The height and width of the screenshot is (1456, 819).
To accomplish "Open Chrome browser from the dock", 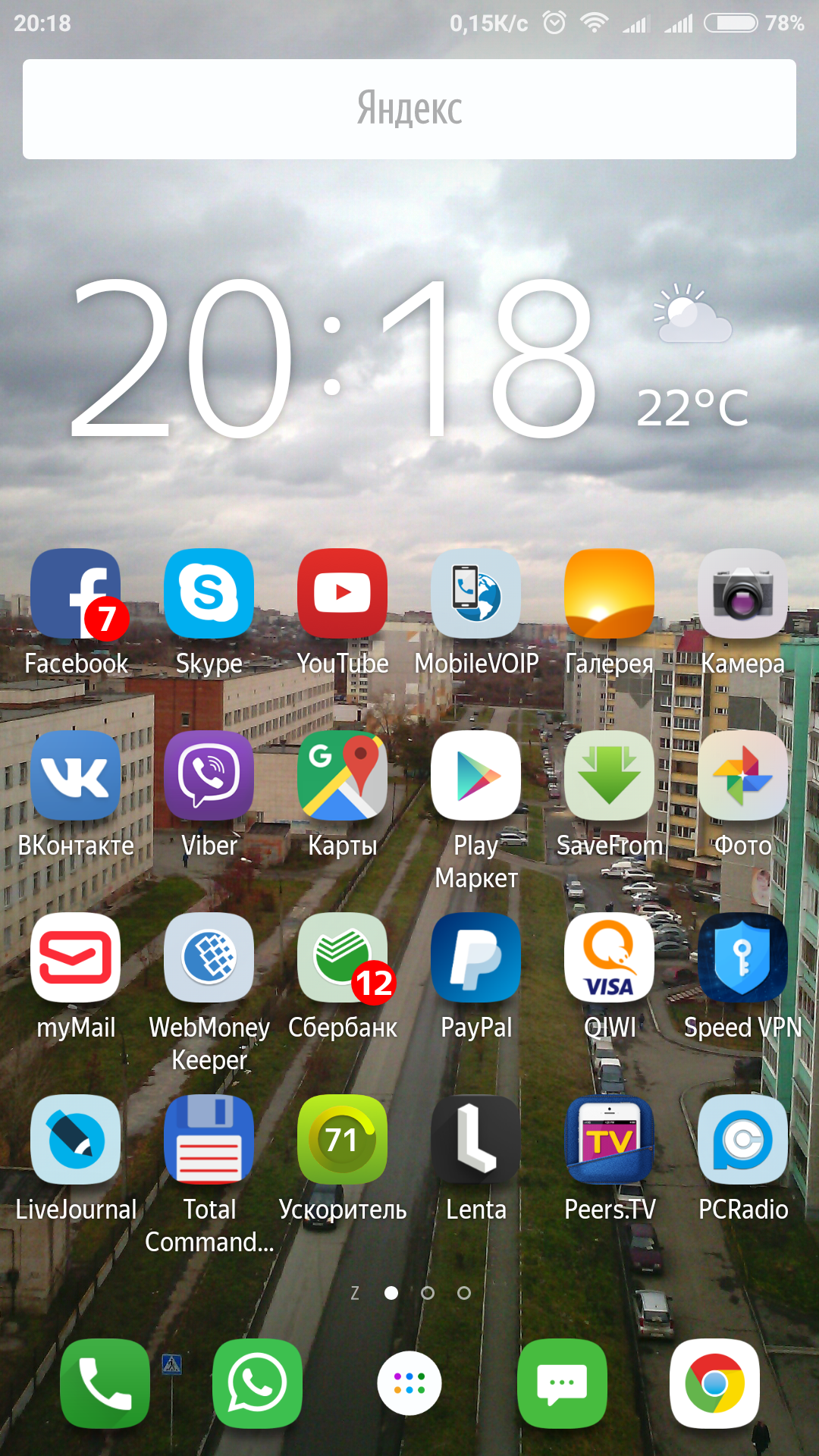I will click(714, 1384).
